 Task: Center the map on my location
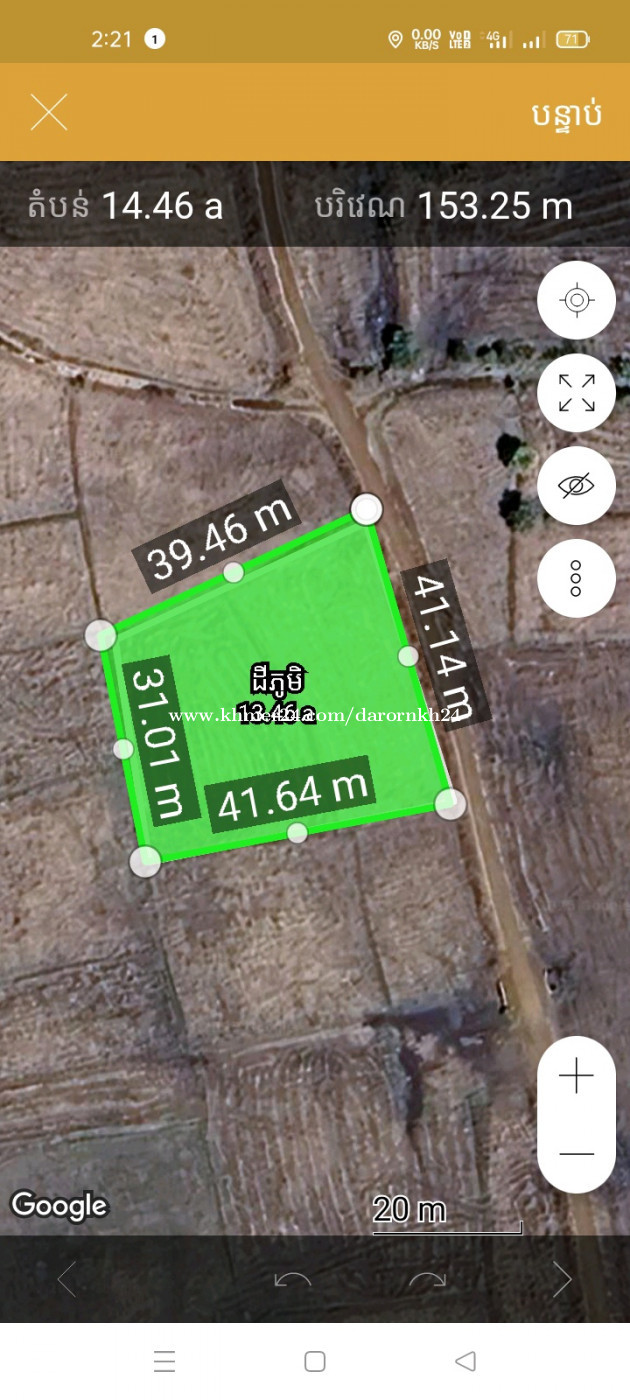pos(576,300)
